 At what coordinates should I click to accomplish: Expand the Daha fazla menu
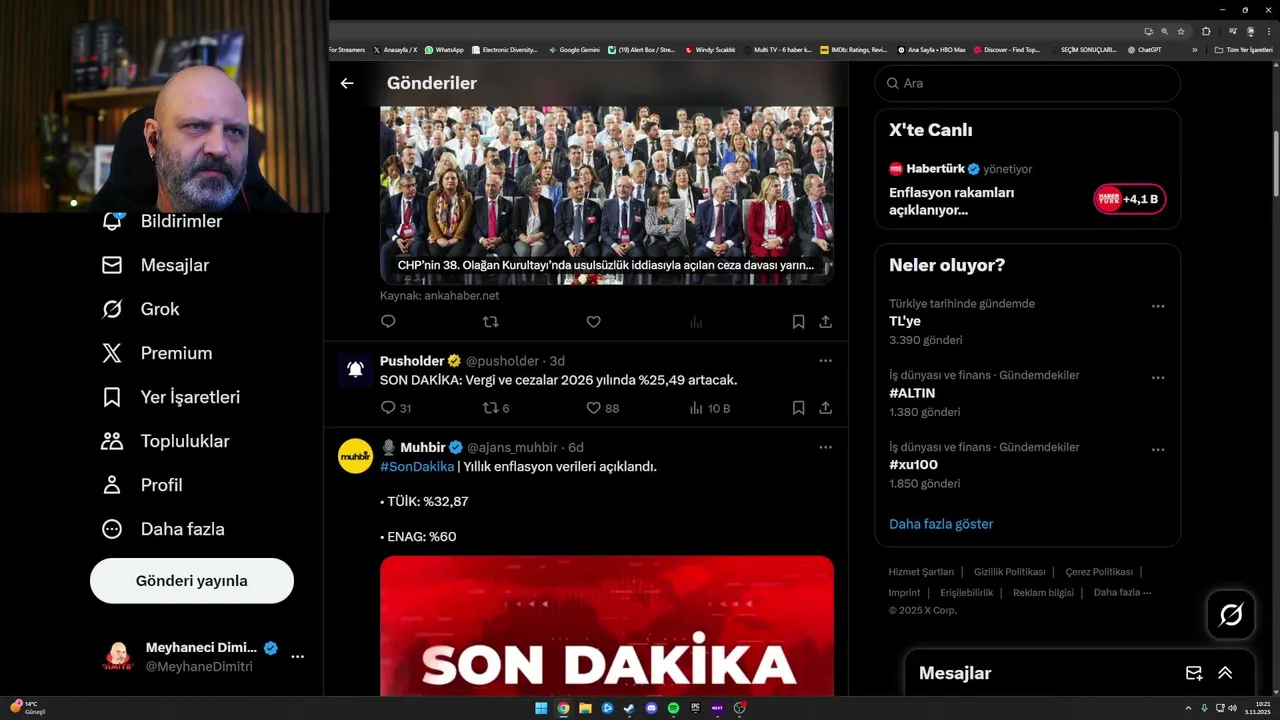pos(181,529)
